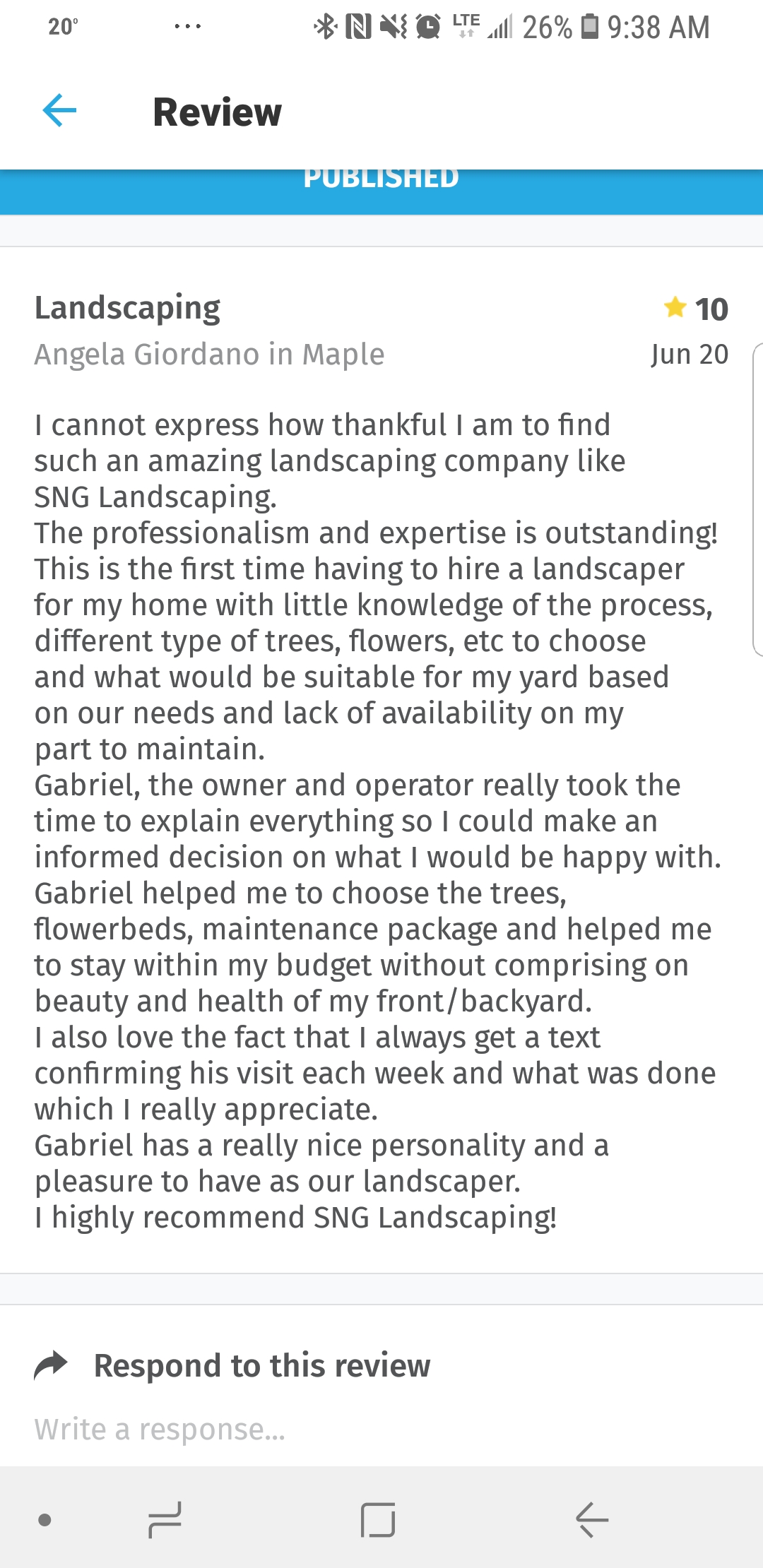Open recent apps from navigation bar

click(165, 1519)
